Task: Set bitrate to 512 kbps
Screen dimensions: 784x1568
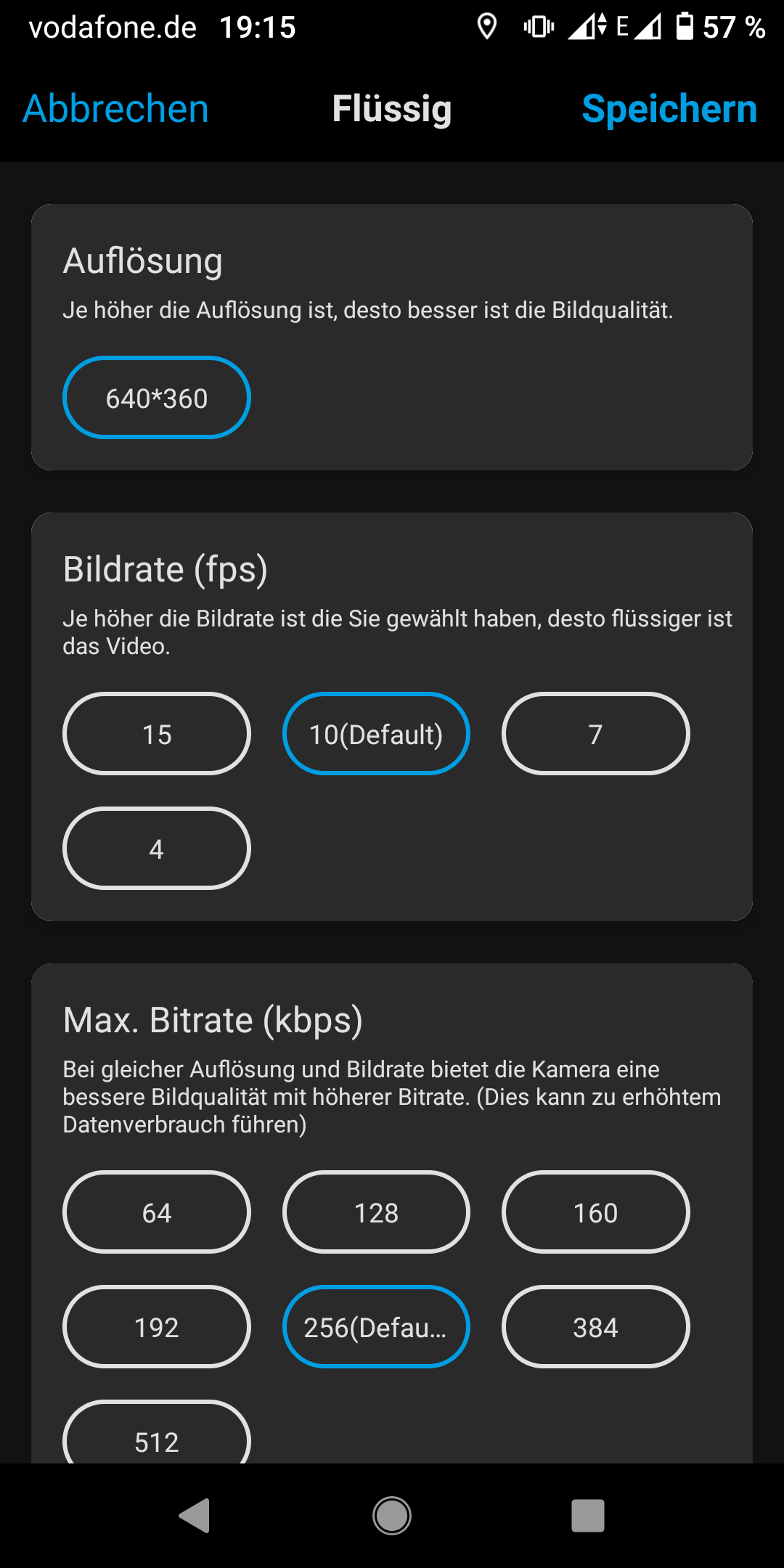Action: pyautogui.click(x=157, y=1437)
